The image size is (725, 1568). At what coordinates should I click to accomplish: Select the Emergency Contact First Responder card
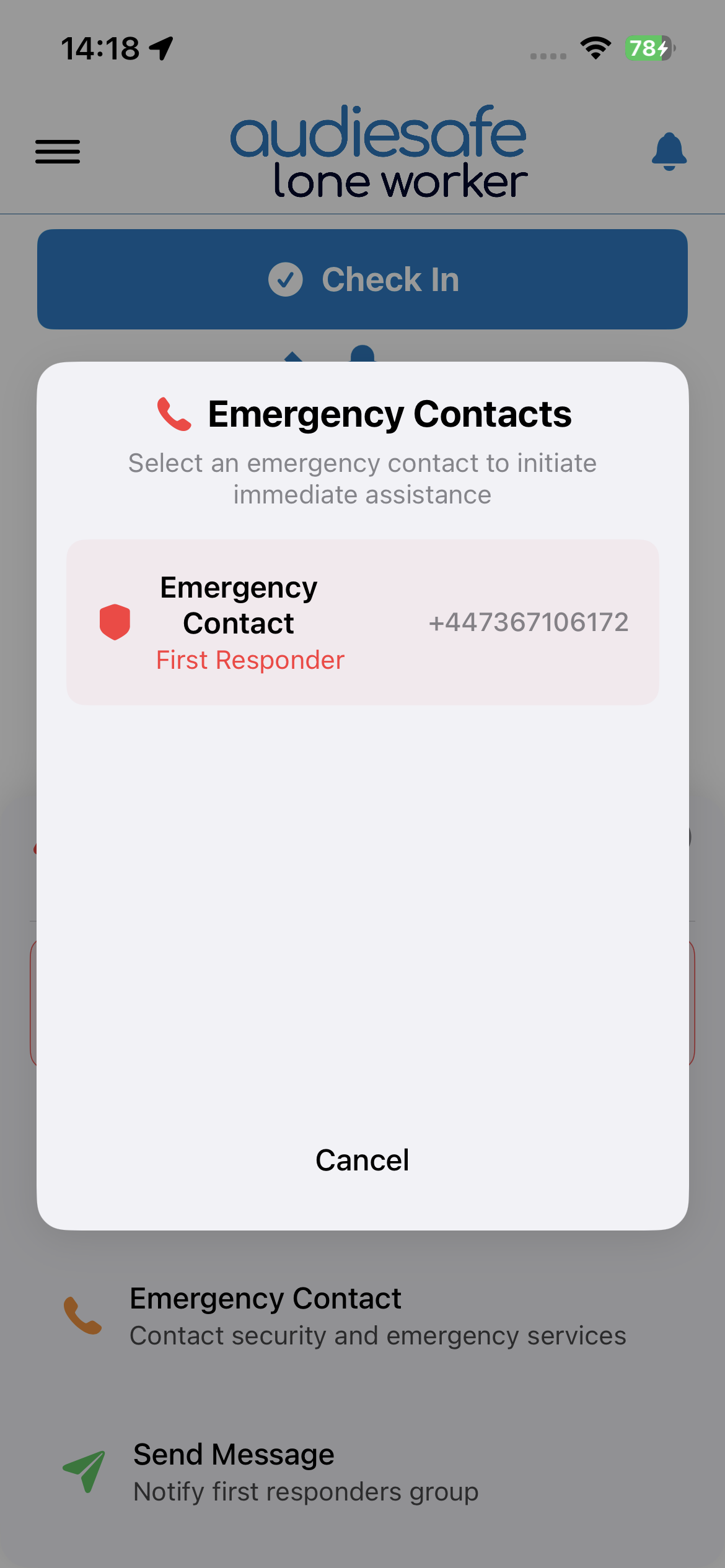(362, 622)
